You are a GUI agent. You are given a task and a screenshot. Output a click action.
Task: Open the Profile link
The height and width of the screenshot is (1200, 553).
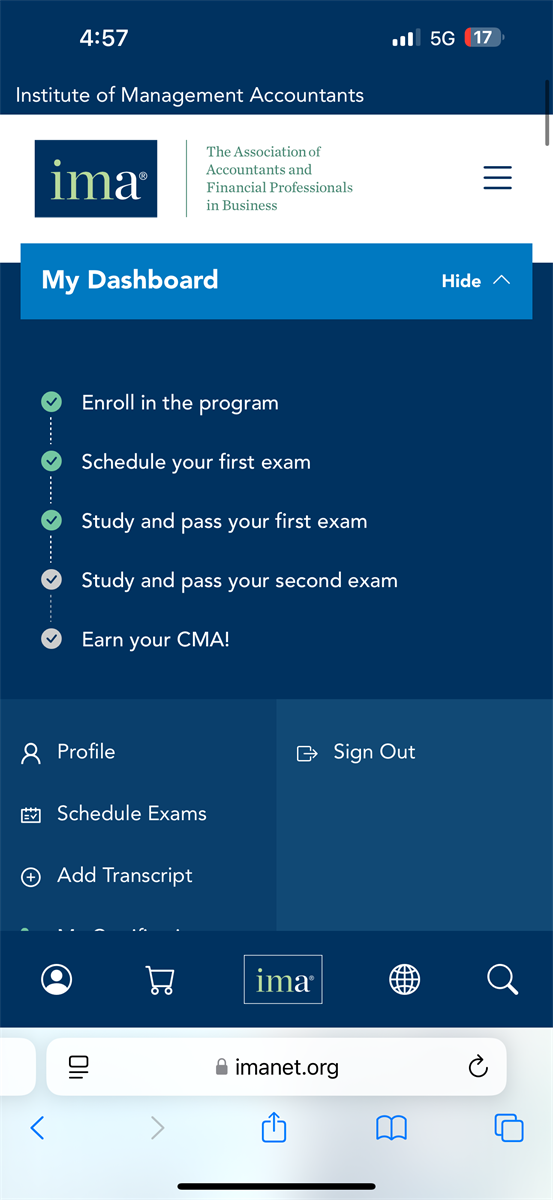[68, 752]
